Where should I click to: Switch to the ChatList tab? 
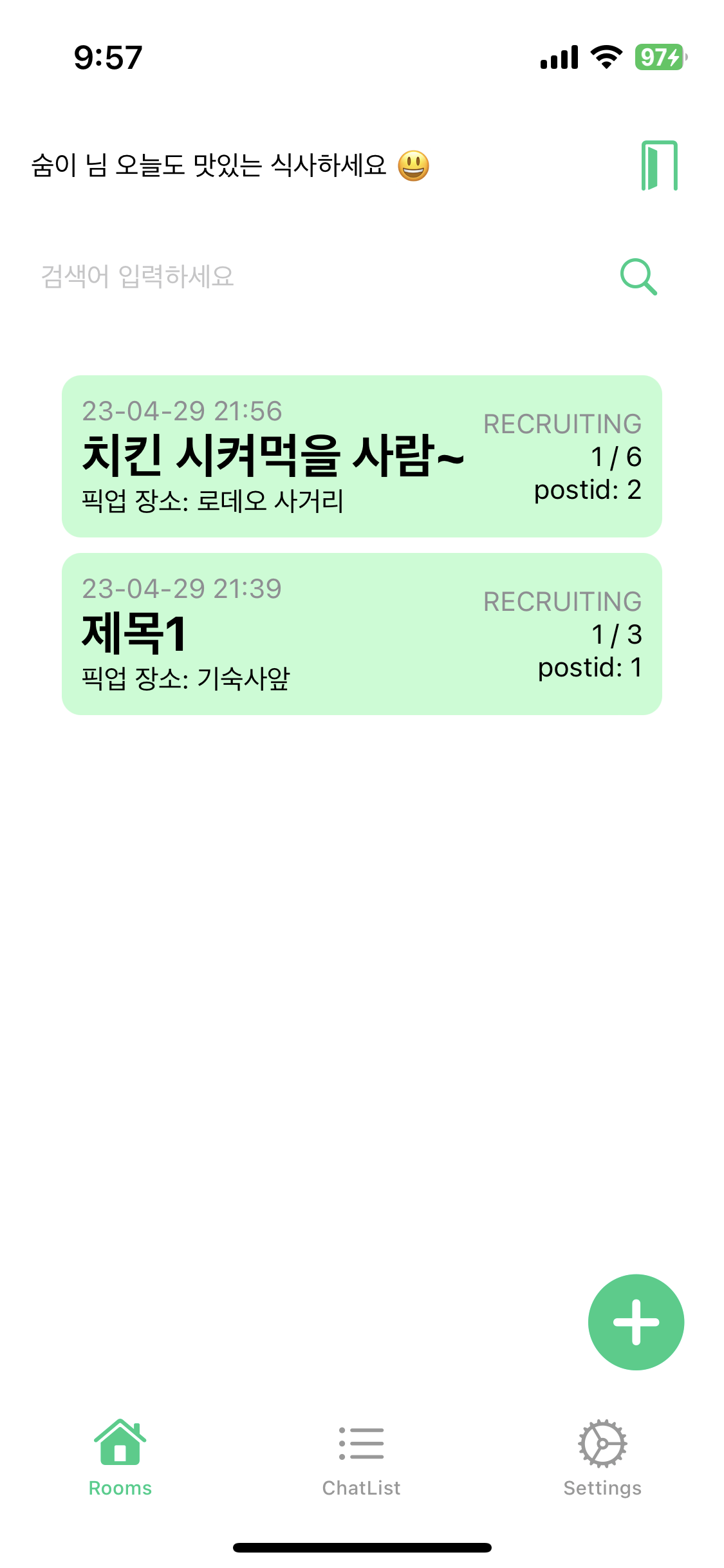coord(362,1459)
